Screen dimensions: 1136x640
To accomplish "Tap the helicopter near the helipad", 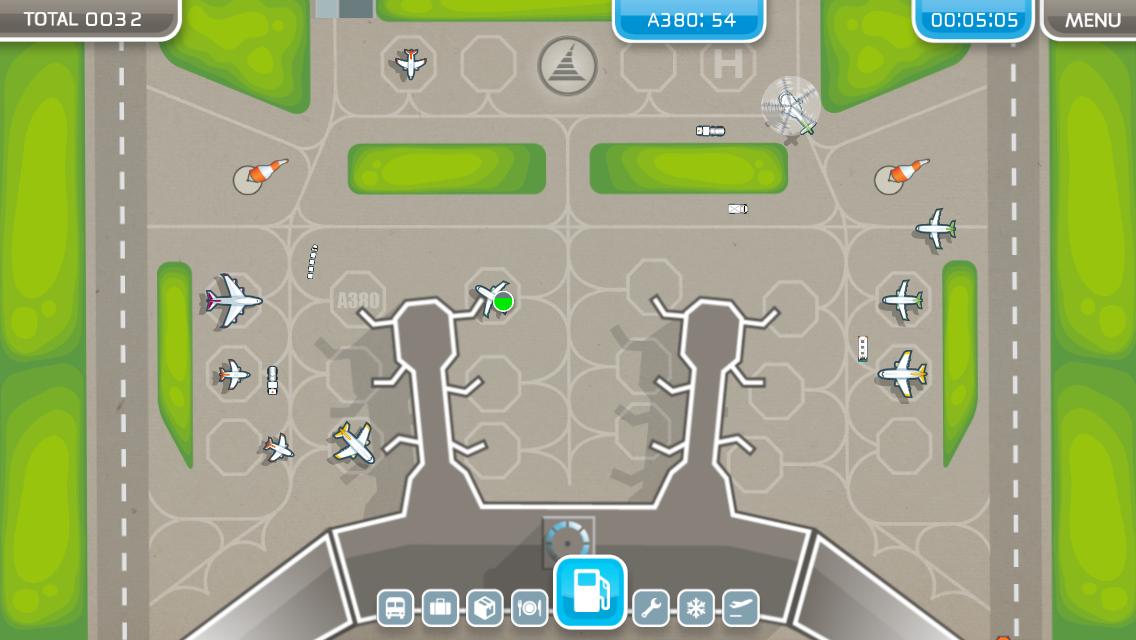I will [791, 107].
